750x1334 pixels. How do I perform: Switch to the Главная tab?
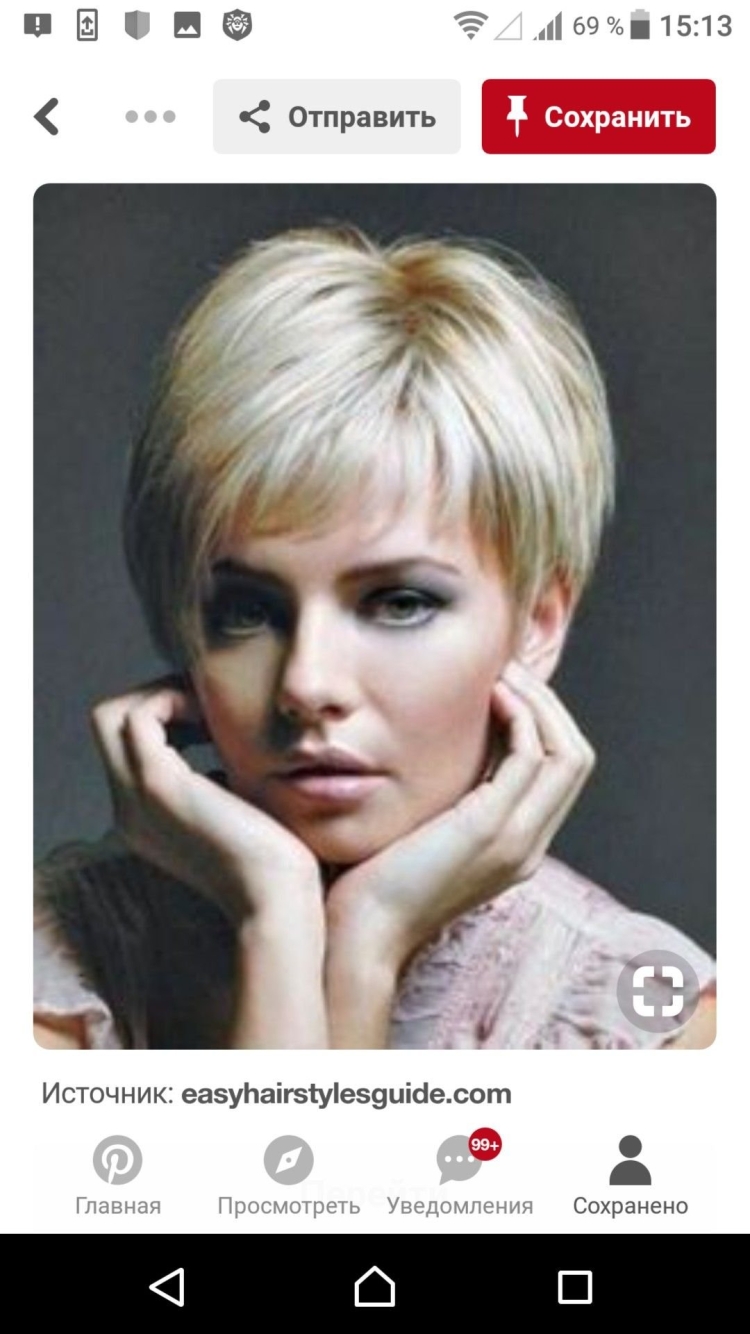point(118,1177)
